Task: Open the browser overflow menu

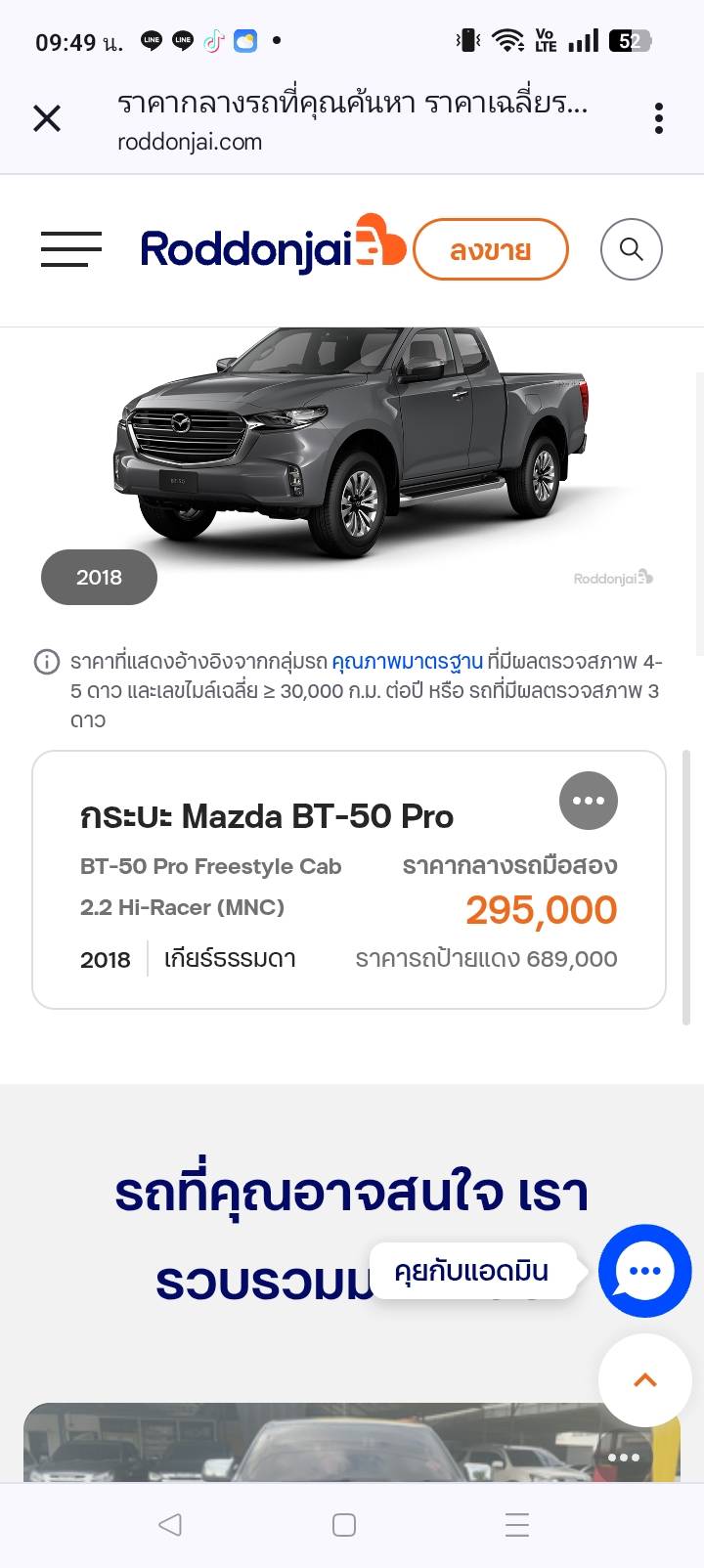Action: pyautogui.click(x=659, y=118)
